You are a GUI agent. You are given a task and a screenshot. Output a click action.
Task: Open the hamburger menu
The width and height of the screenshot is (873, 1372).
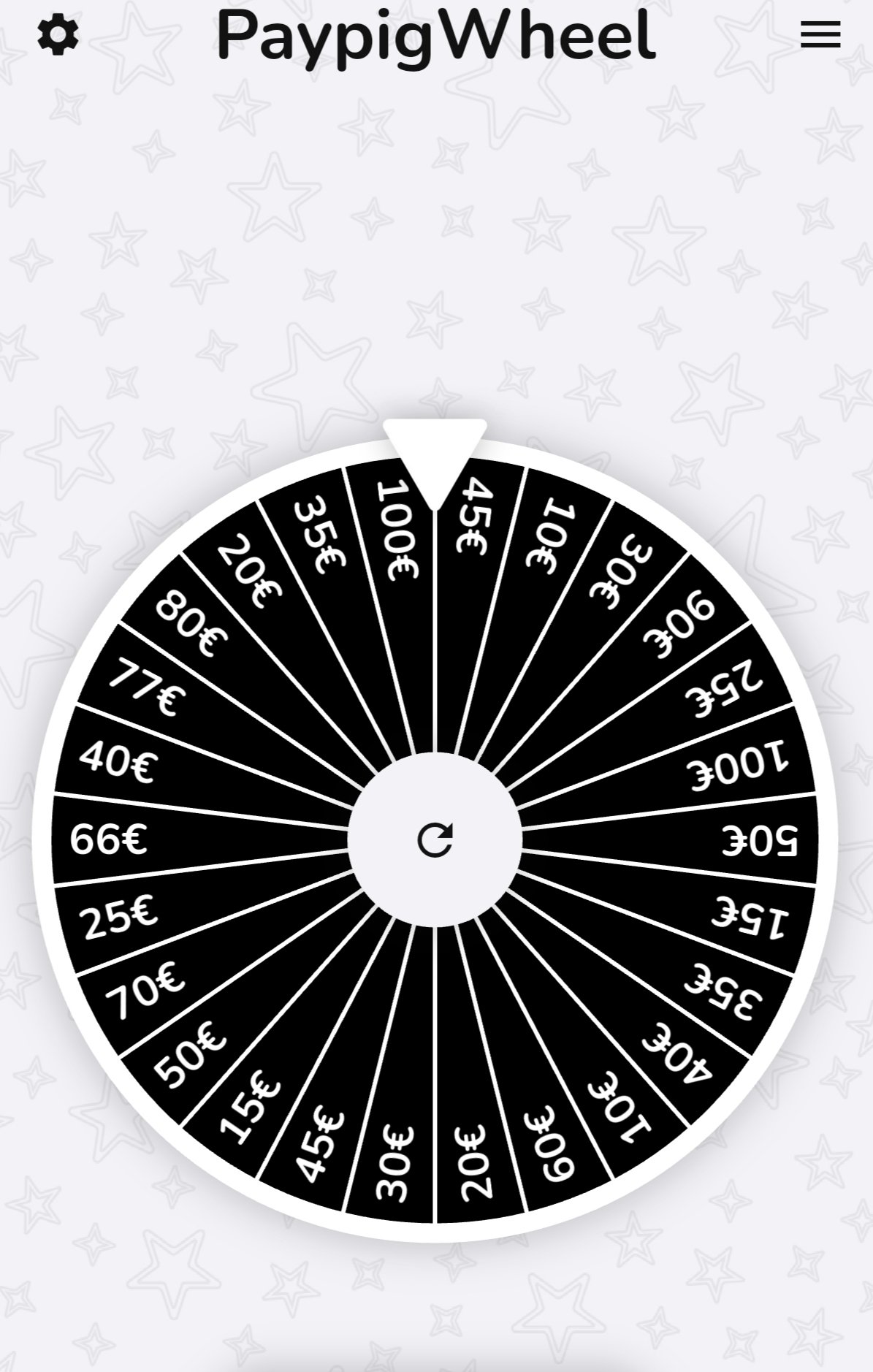820,34
